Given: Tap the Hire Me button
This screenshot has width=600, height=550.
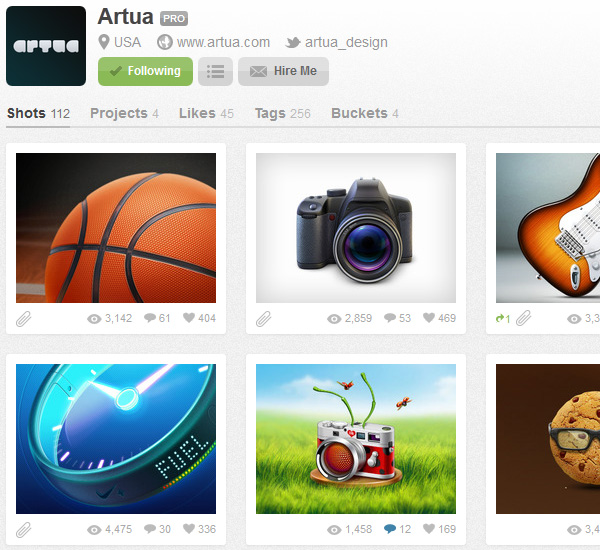Looking at the screenshot, I should [283, 71].
